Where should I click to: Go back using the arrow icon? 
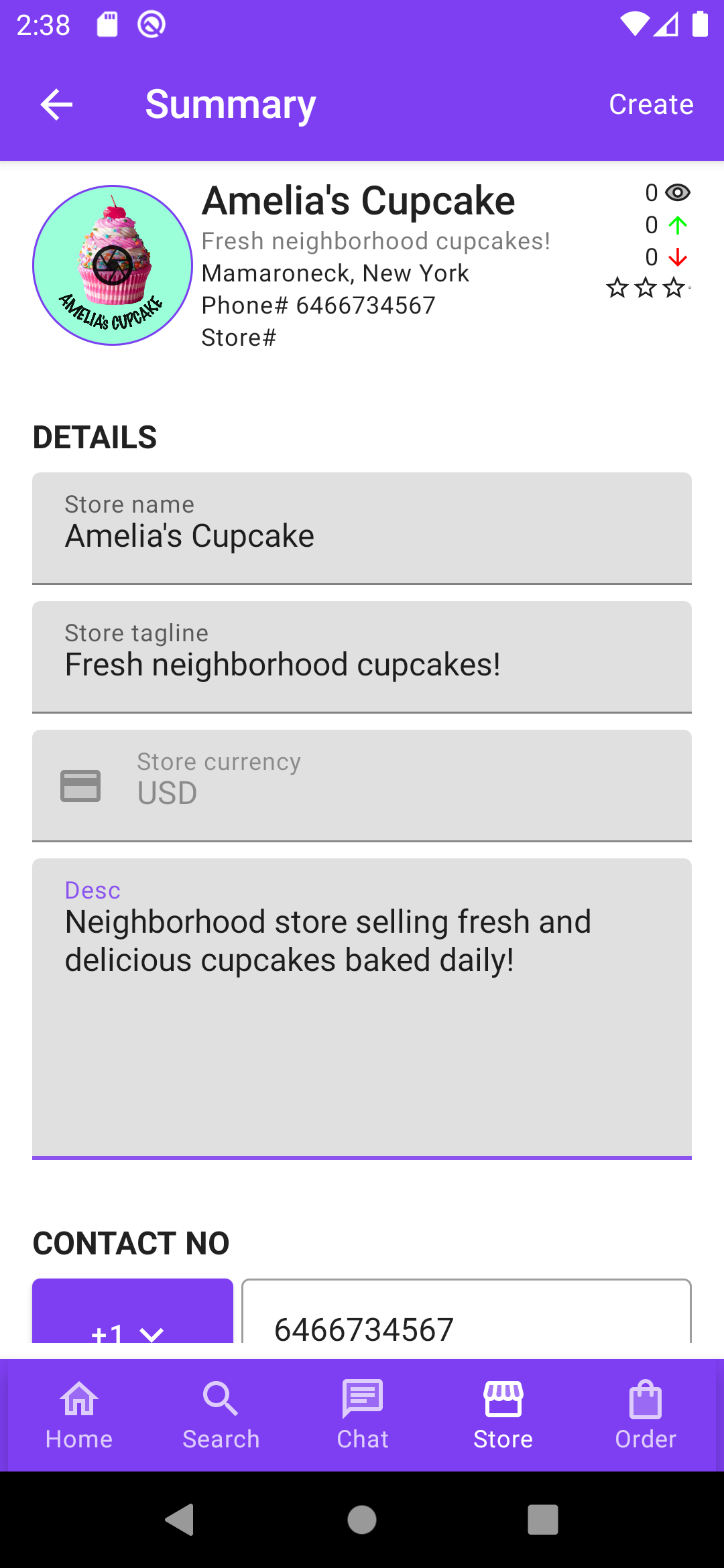coord(56,105)
